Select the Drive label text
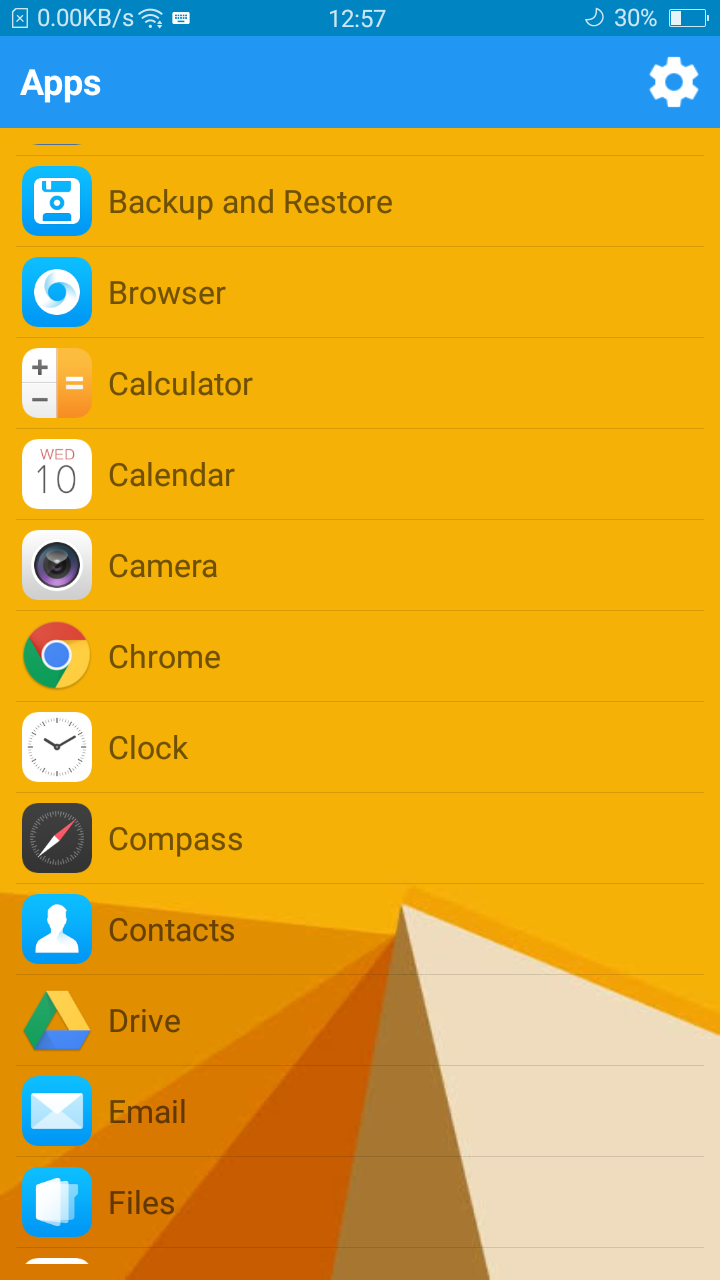The image size is (720, 1280). 144,1020
